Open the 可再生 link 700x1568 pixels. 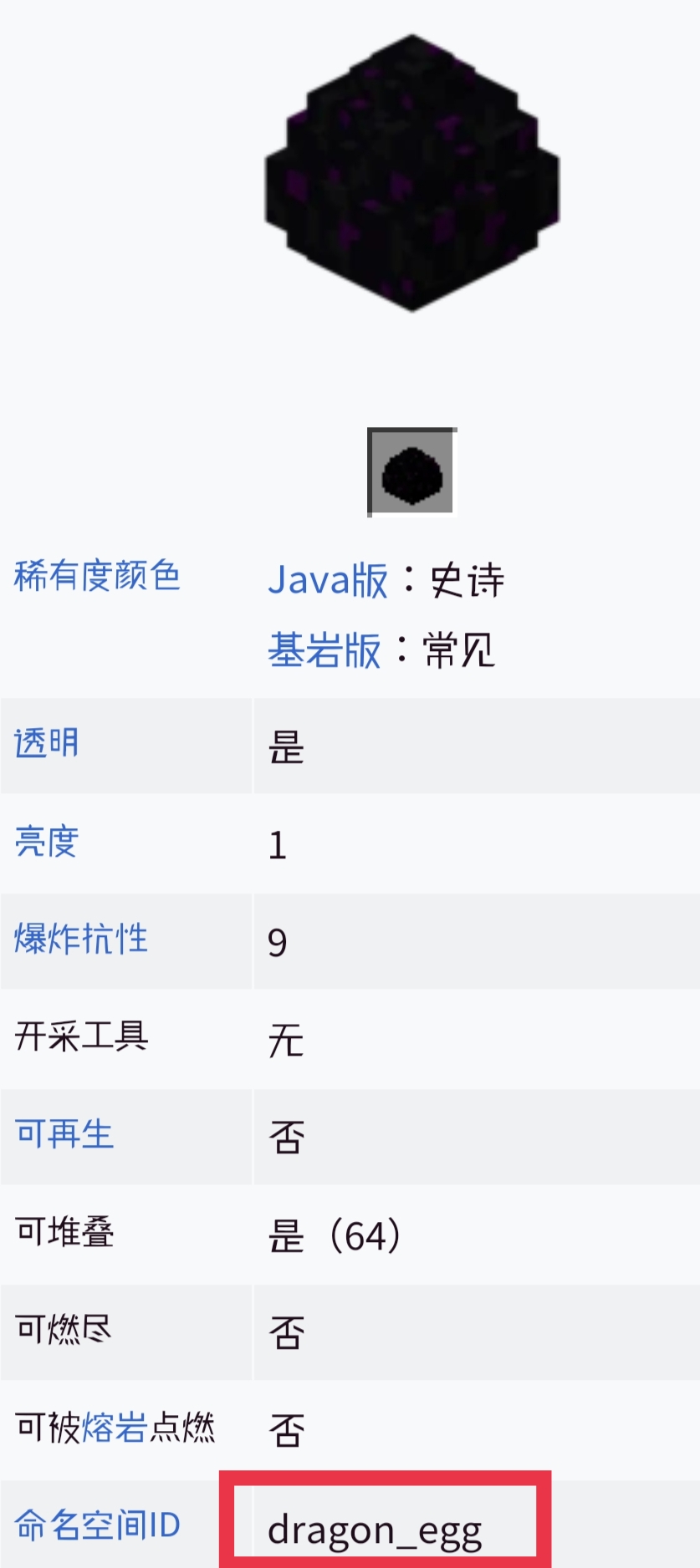pos(64,1135)
